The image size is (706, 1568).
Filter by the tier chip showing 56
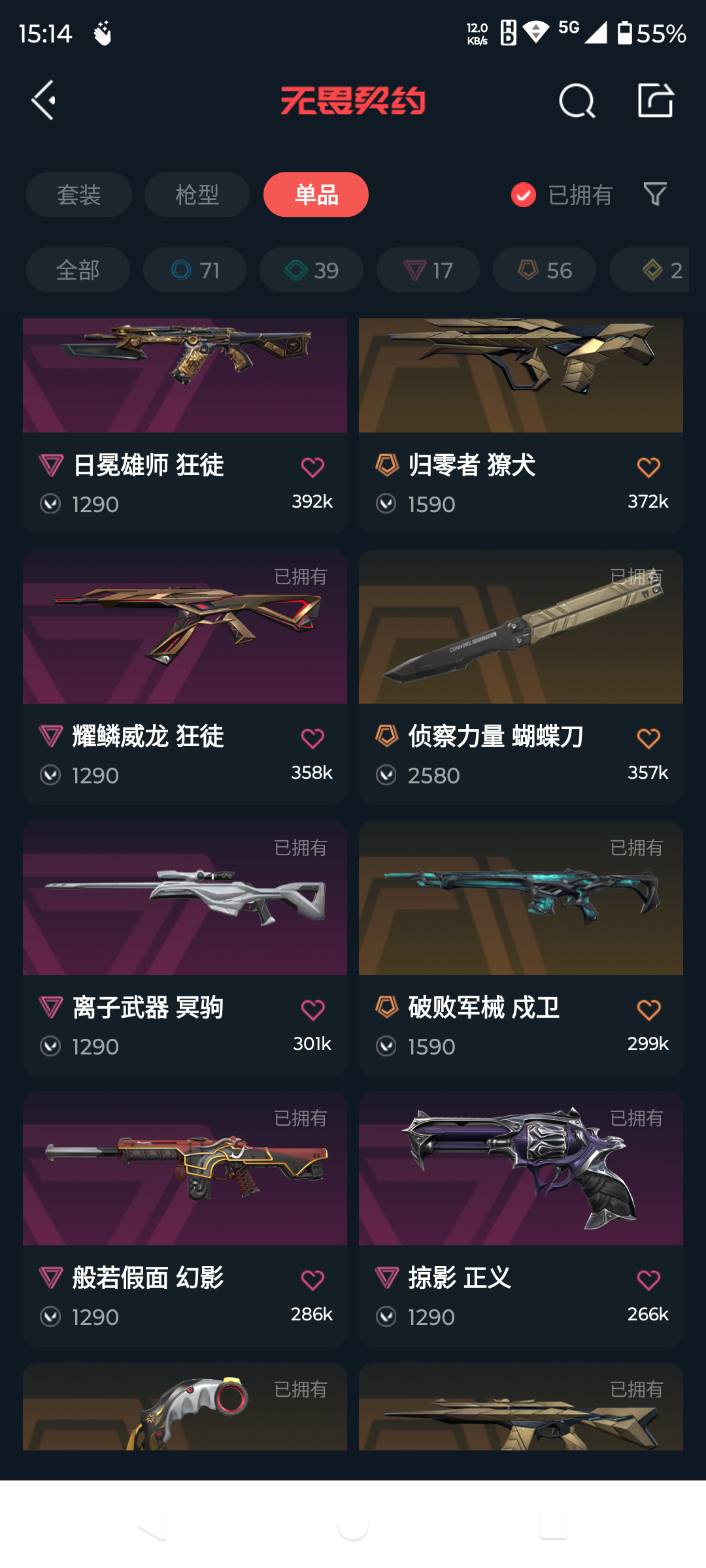tap(545, 270)
